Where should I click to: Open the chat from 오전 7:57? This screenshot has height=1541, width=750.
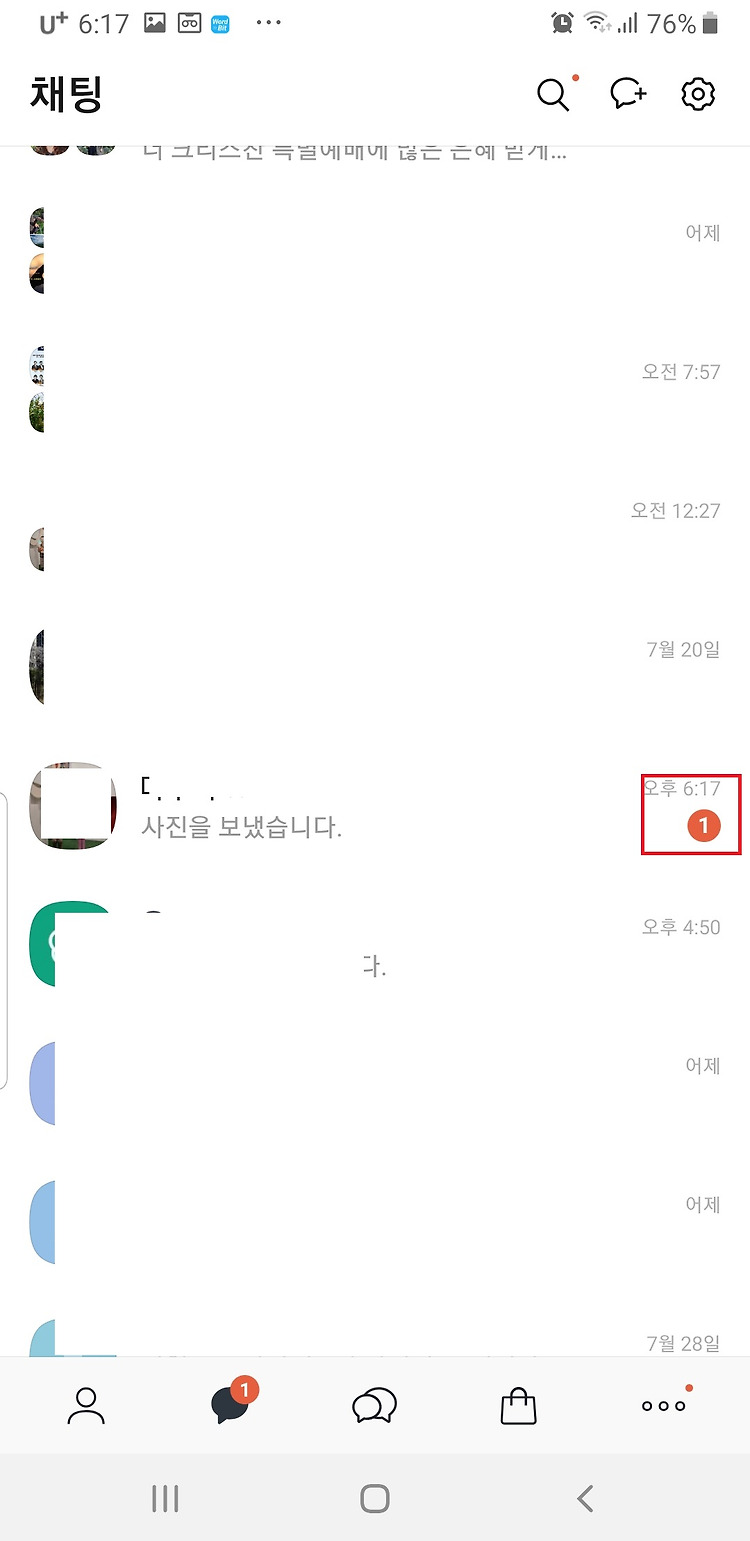coord(375,390)
